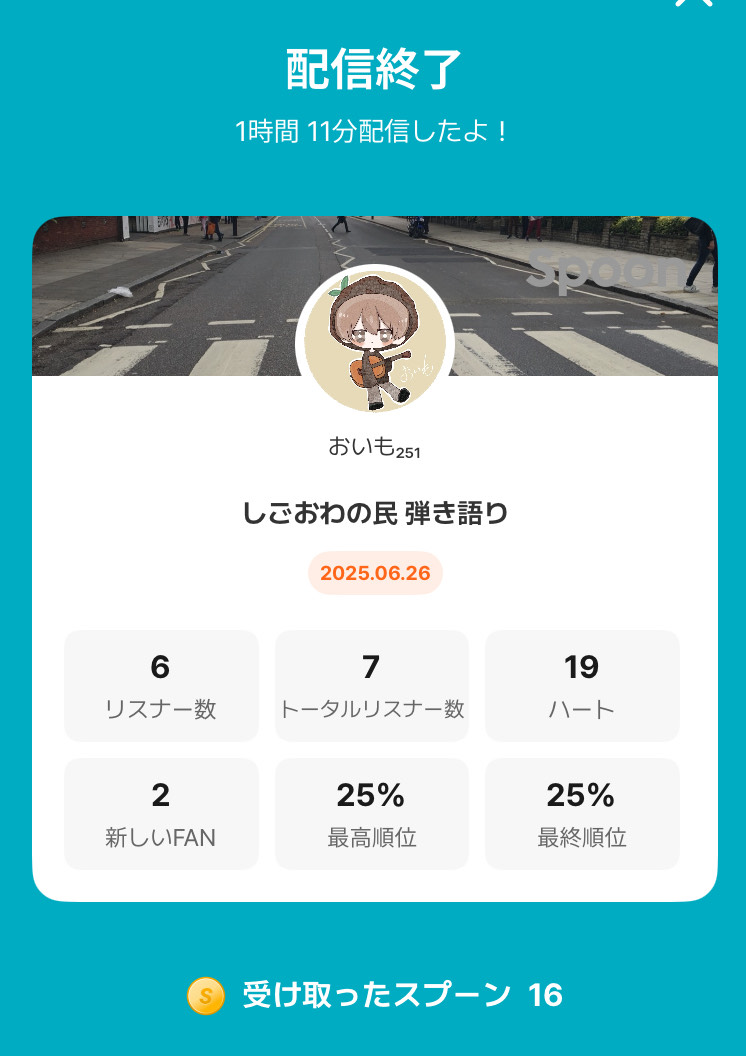The image size is (746, 1056).
Task: Tap the ハート stat card showing 19
Action: coord(582,685)
